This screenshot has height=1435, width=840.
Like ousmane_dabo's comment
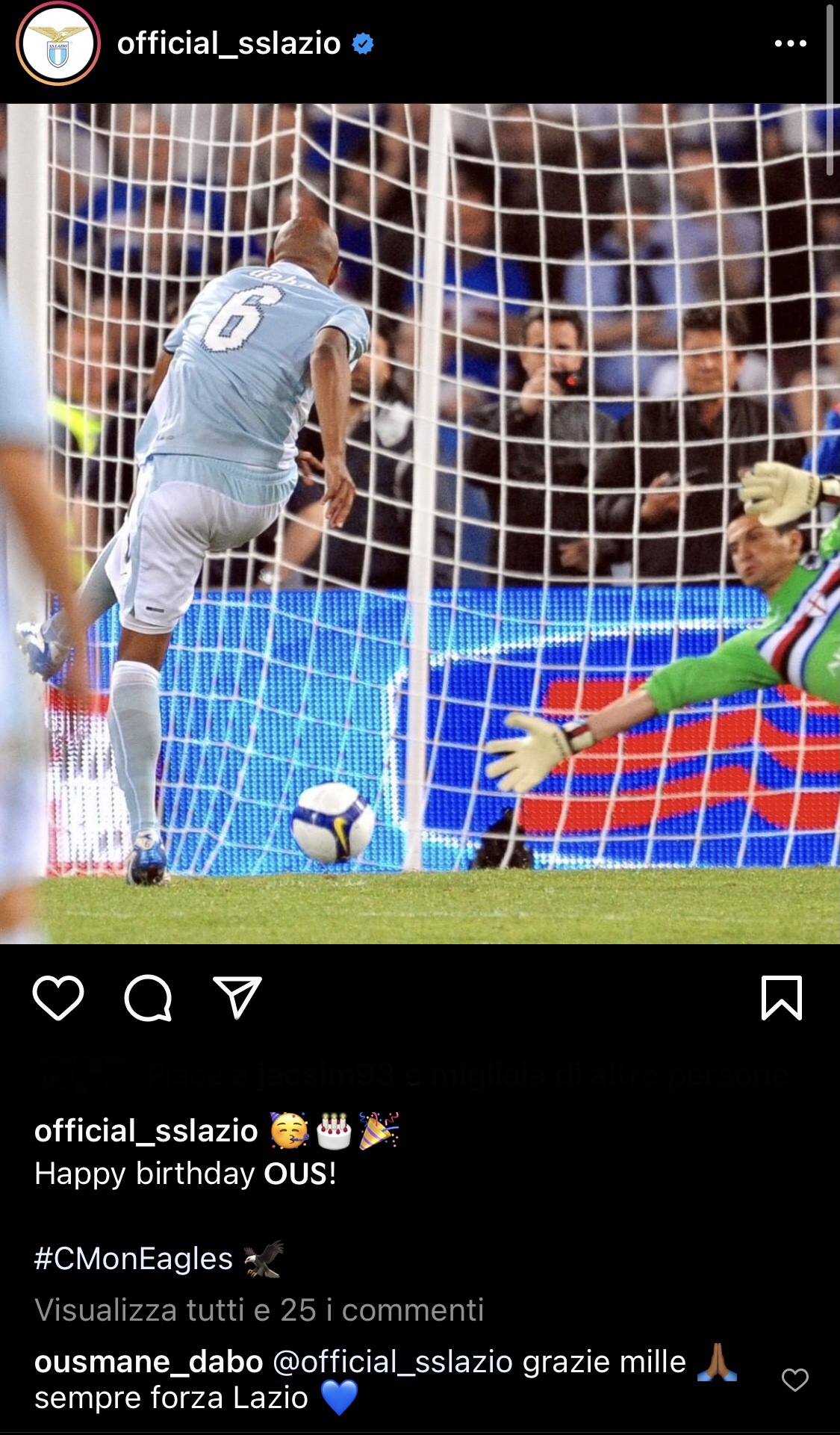(794, 1380)
